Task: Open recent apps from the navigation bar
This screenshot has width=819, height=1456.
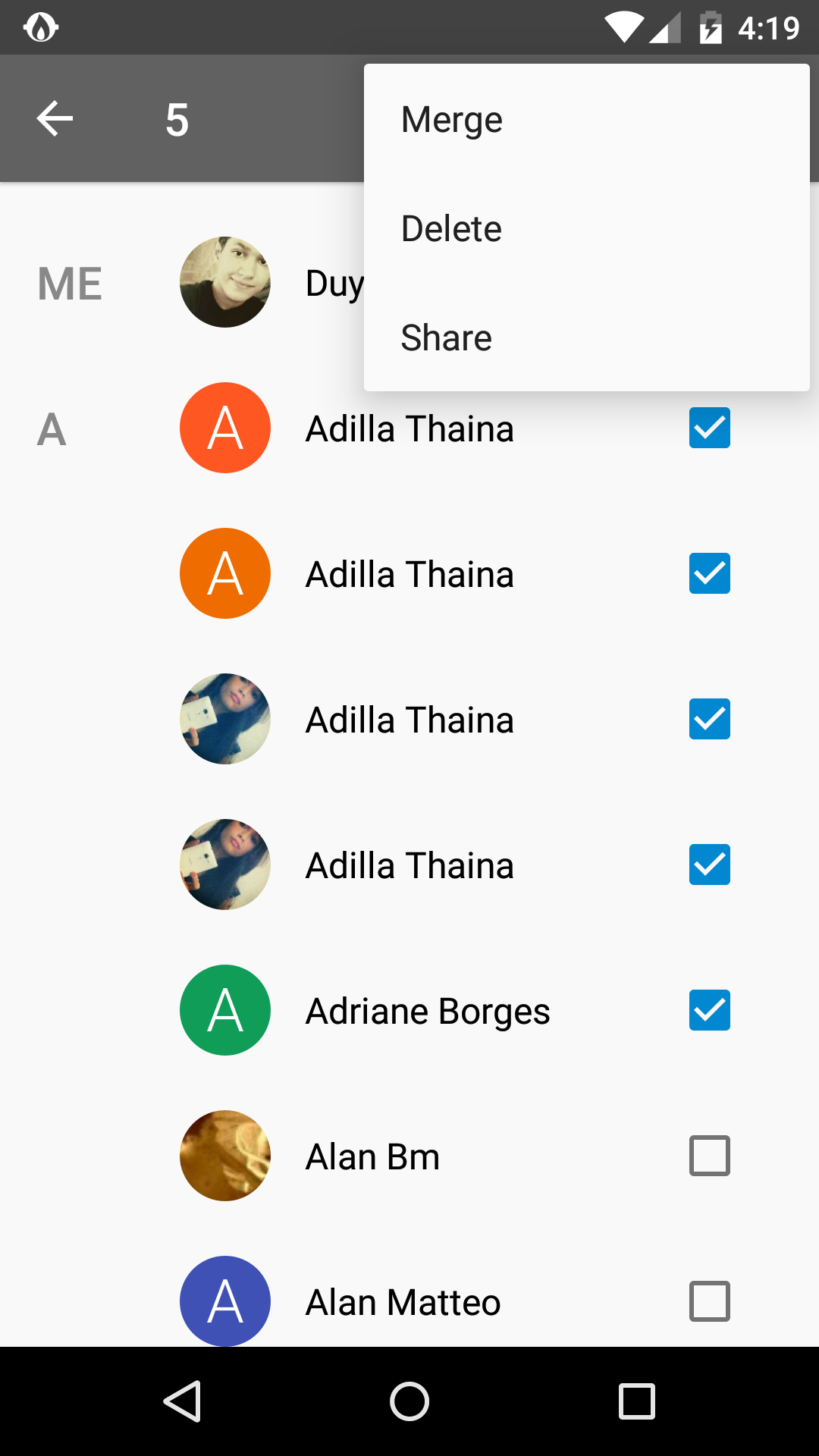Action: (636, 1401)
